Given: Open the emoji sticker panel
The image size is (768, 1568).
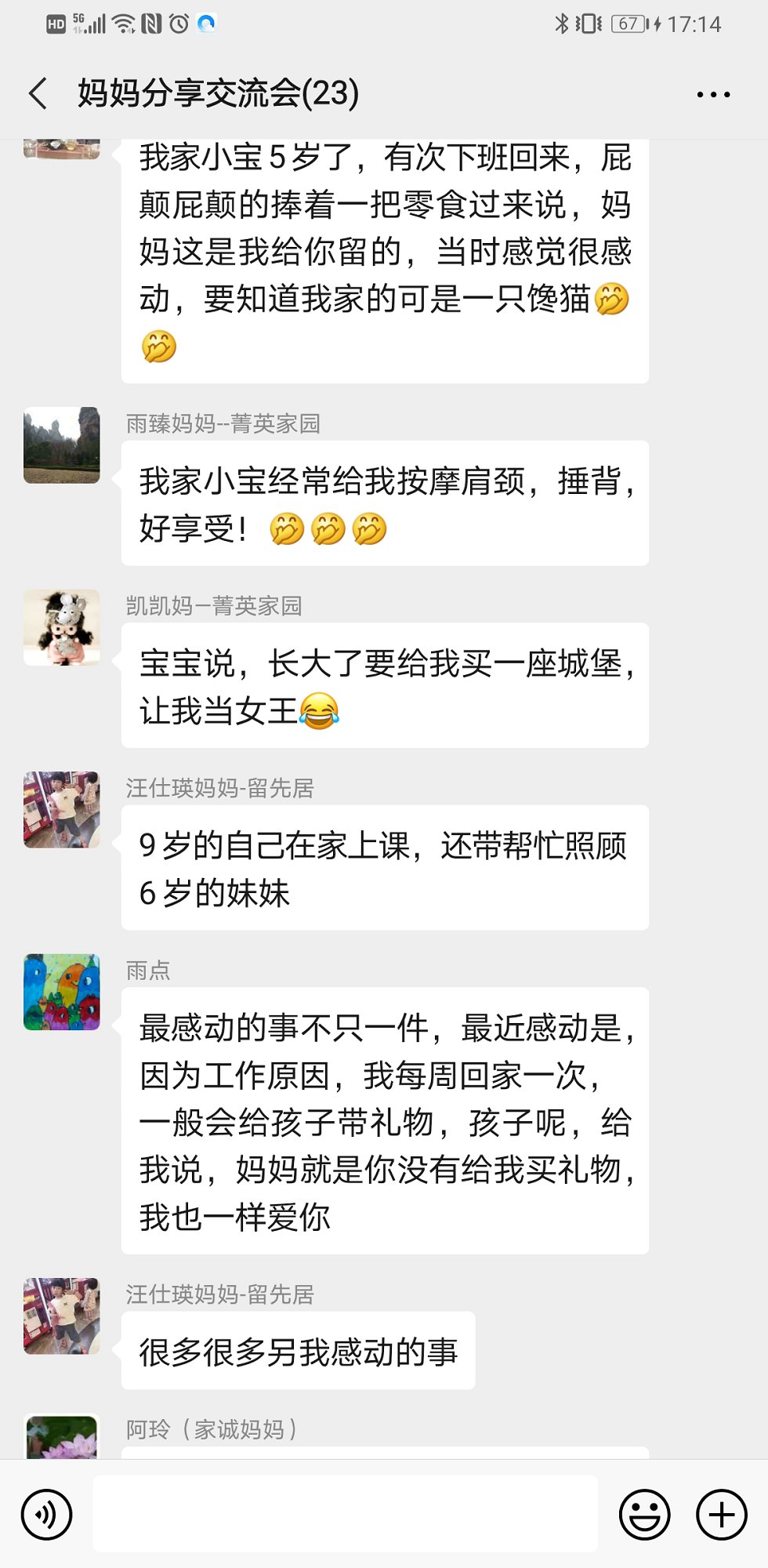Looking at the screenshot, I should [644, 1515].
